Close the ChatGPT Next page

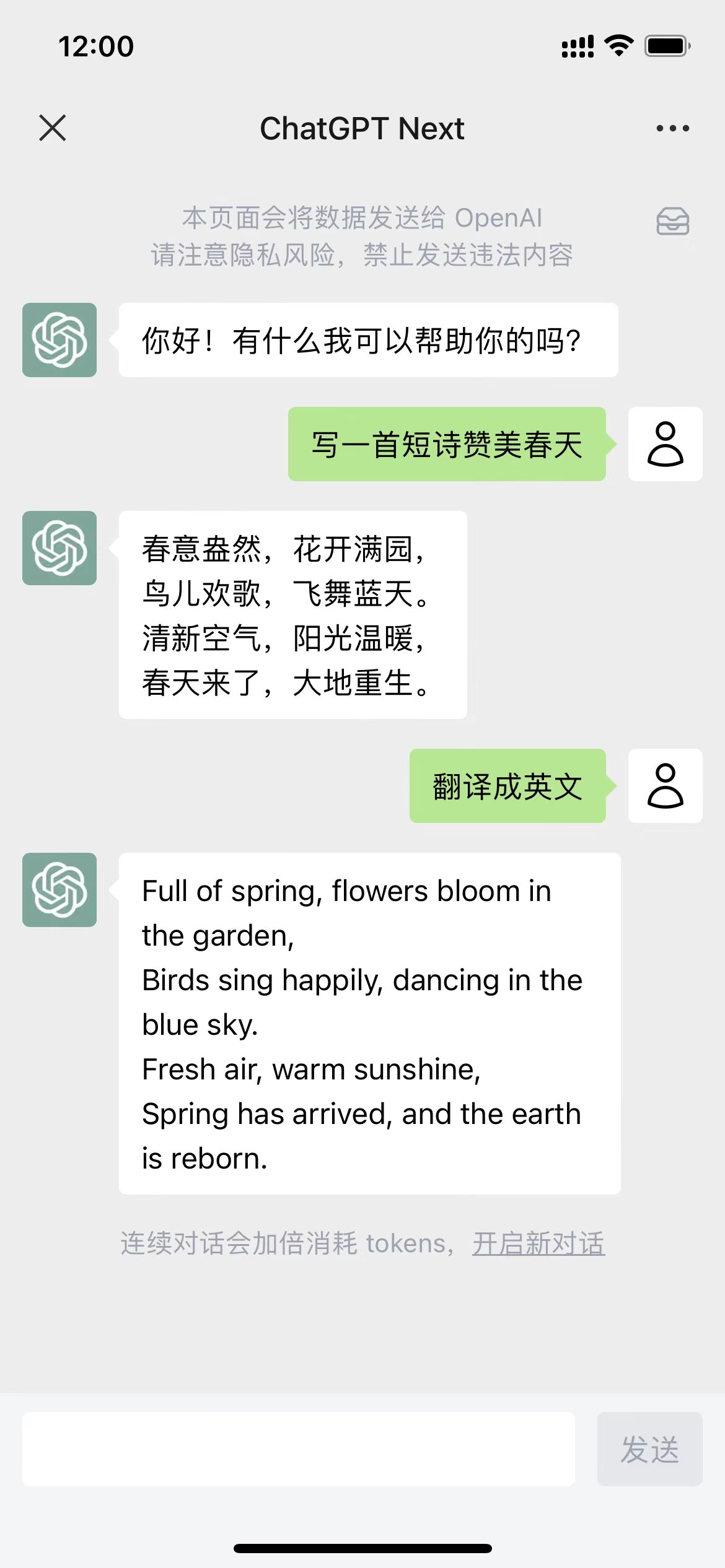coord(53,128)
